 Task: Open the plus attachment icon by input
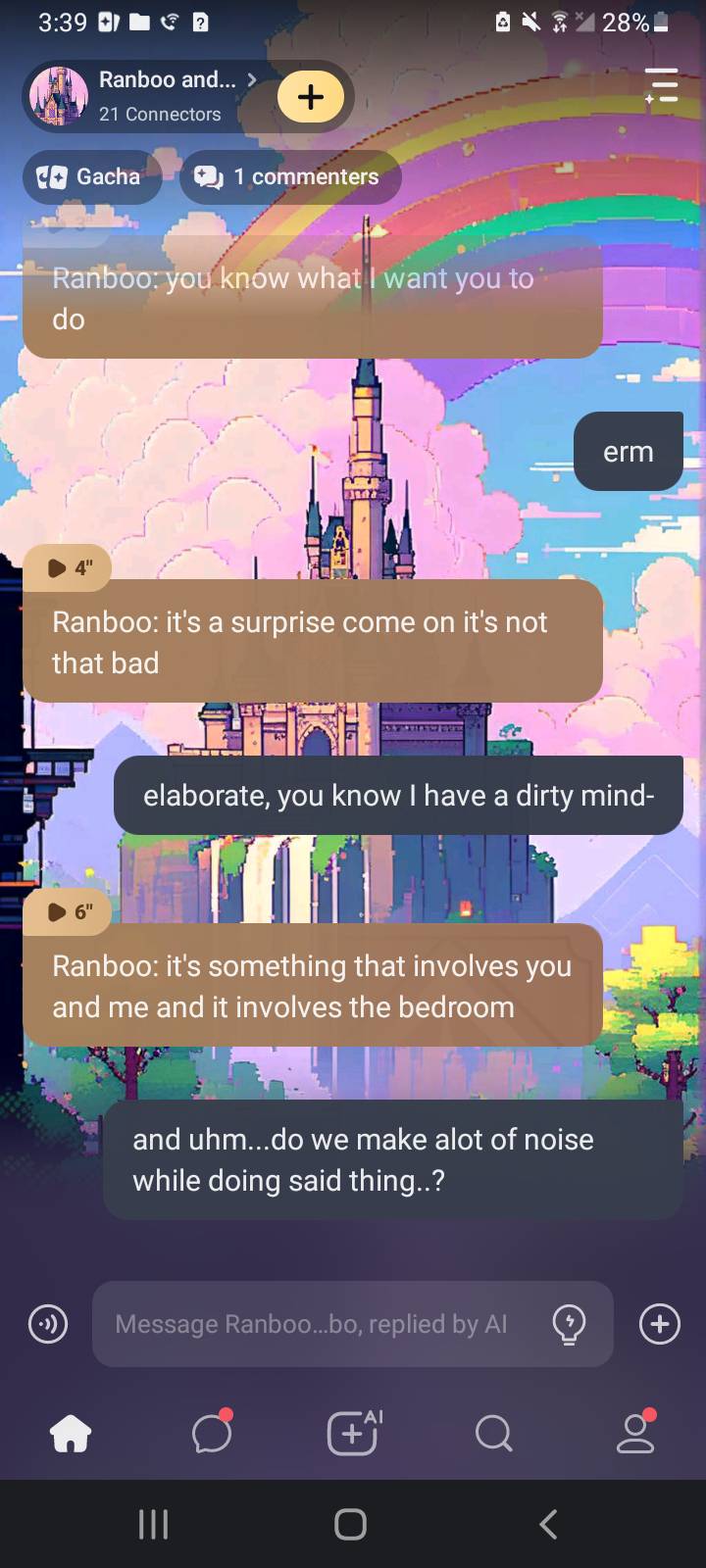point(659,1324)
